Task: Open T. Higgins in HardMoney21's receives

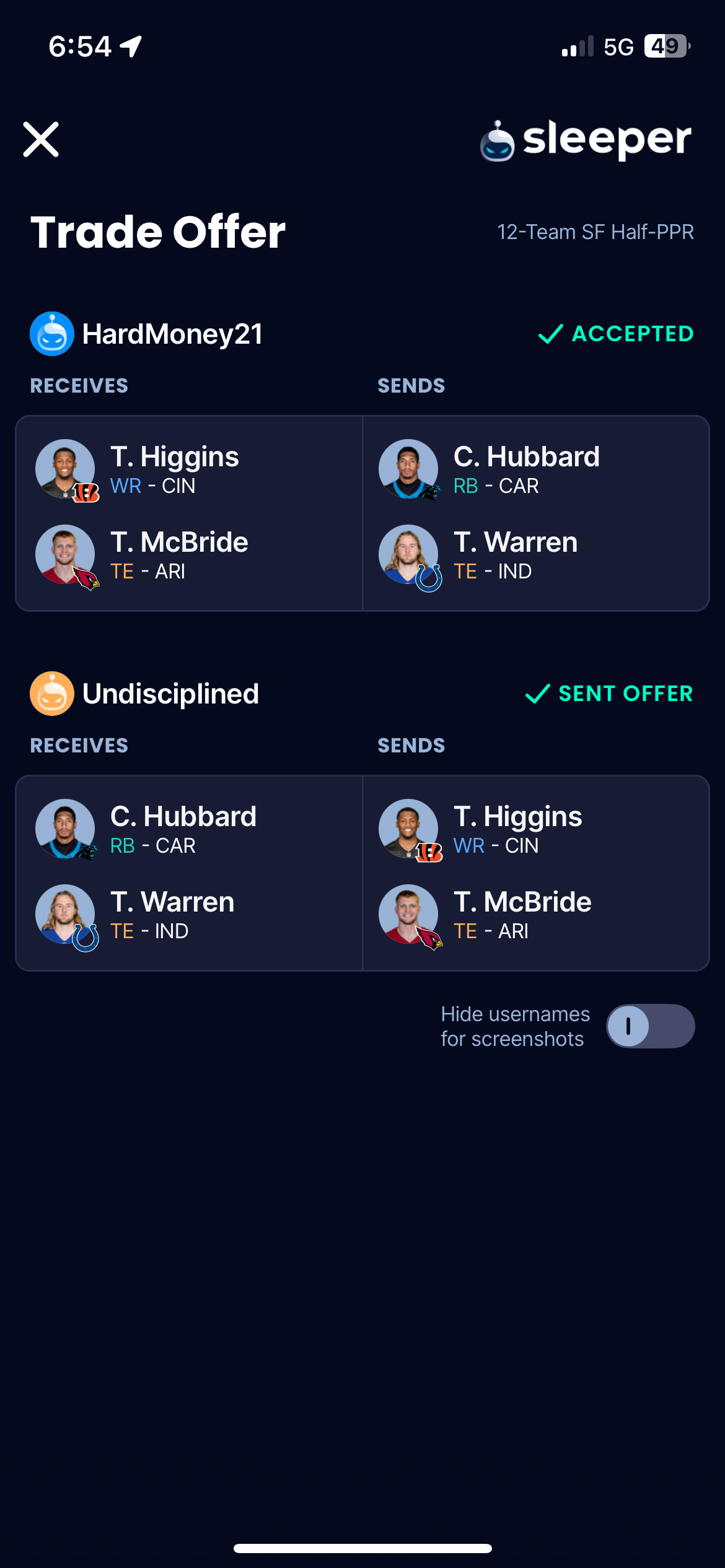Action: tap(174, 469)
